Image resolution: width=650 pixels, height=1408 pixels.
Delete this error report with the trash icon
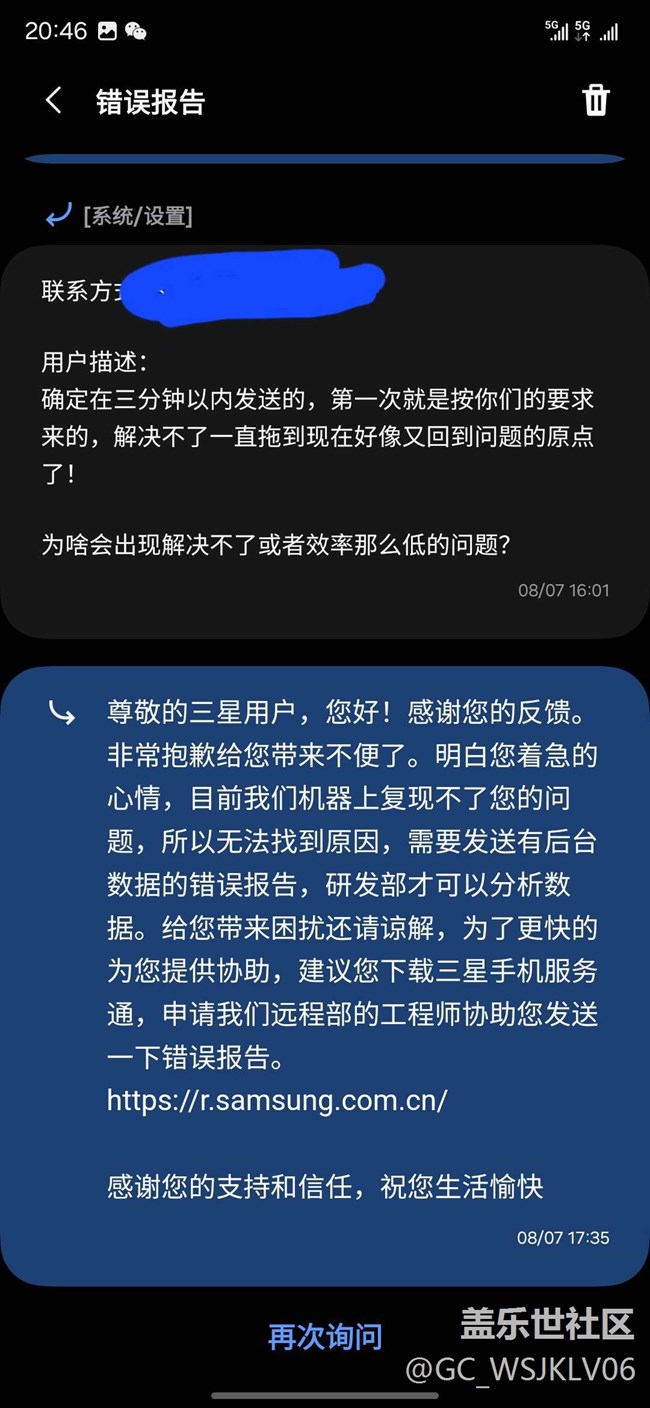(596, 100)
